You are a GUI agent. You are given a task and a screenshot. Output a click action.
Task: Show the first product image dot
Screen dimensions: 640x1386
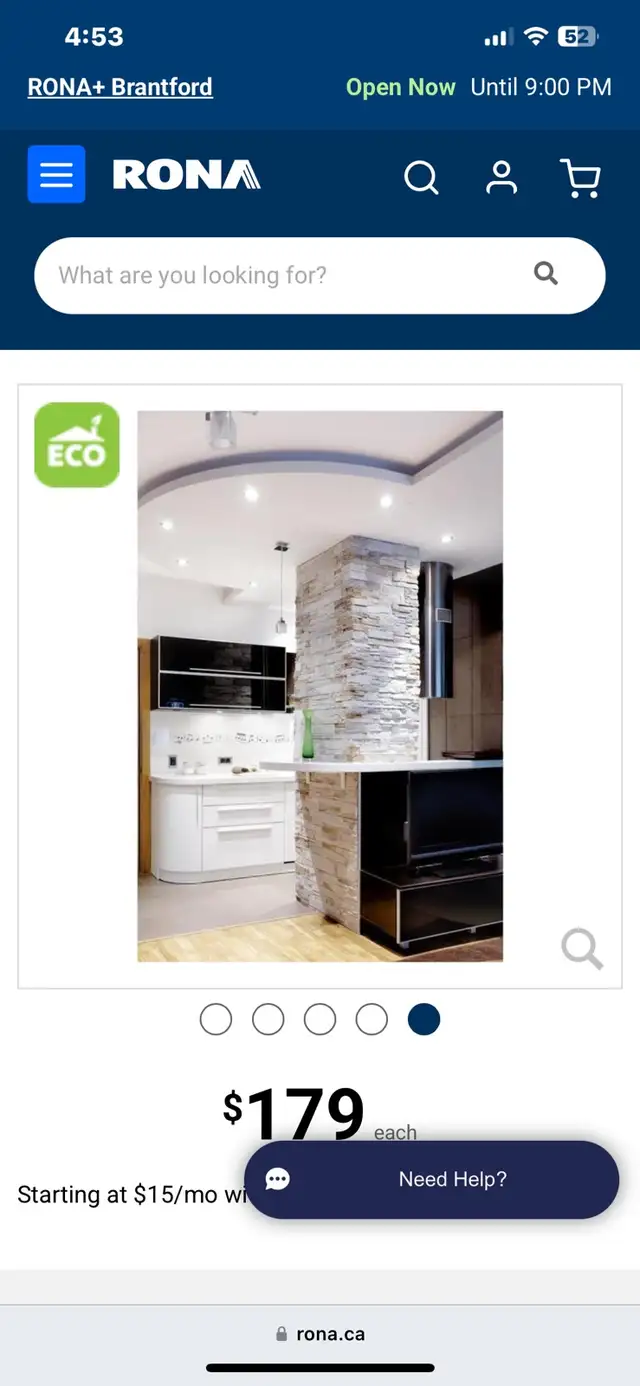click(216, 1020)
